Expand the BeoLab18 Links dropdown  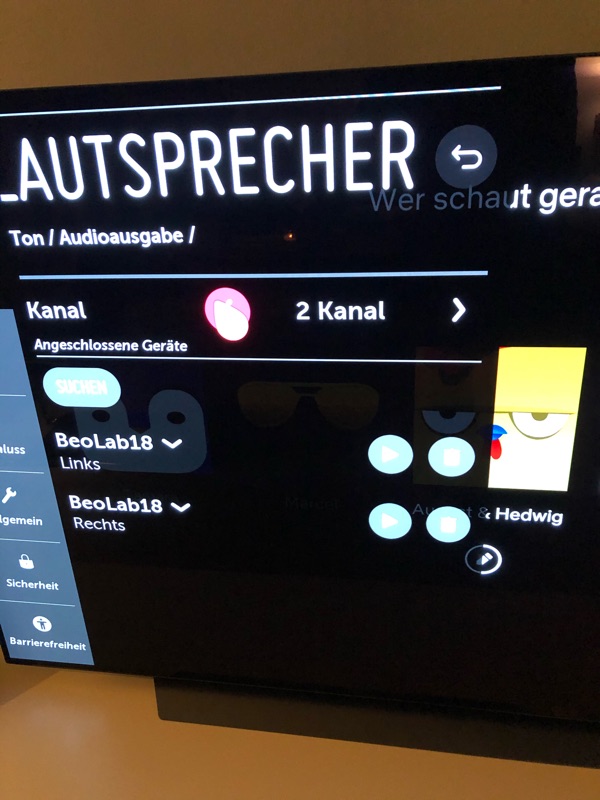pyautogui.click(x=172, y=443)
